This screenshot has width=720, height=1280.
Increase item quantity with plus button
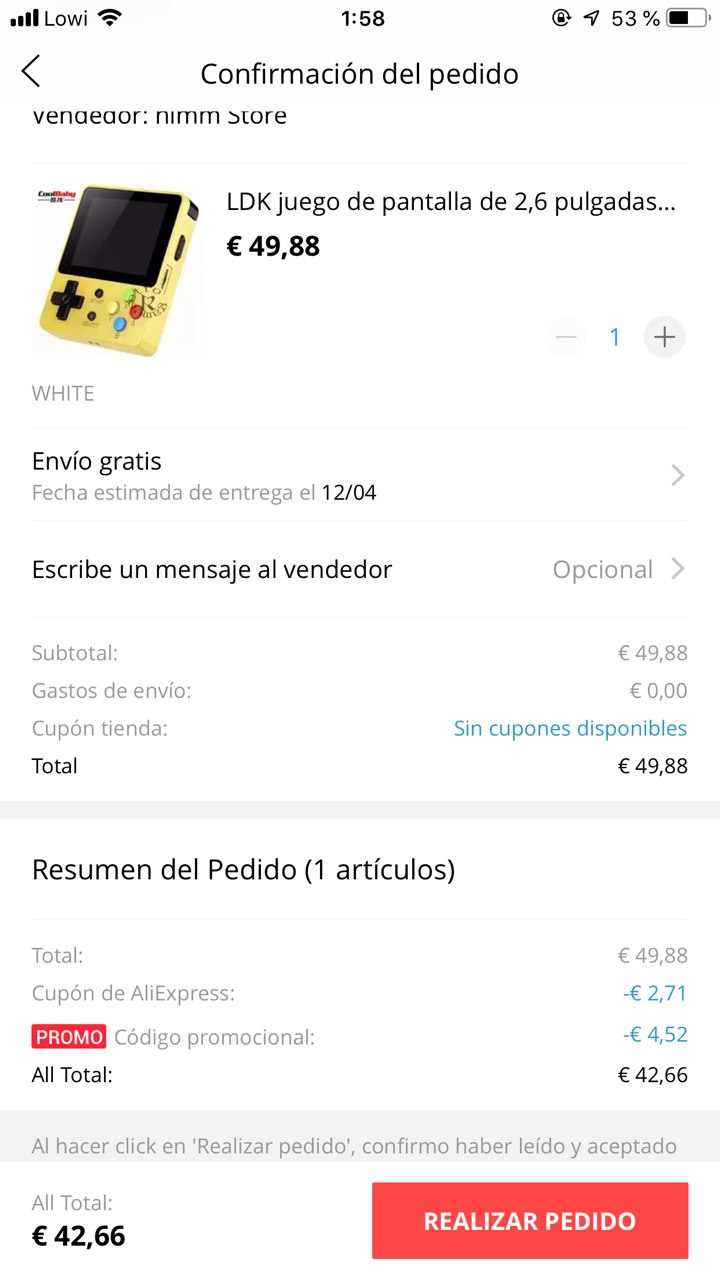pos(664,338)
